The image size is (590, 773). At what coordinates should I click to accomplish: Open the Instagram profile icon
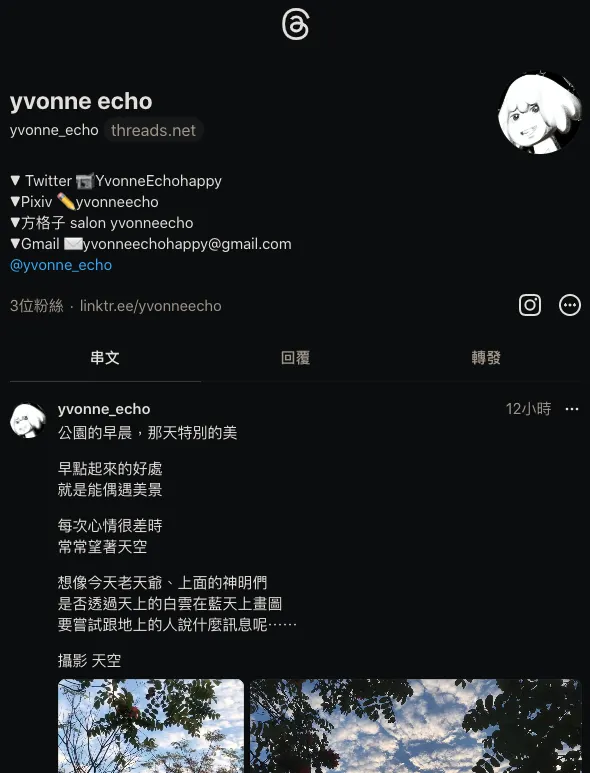530,305
